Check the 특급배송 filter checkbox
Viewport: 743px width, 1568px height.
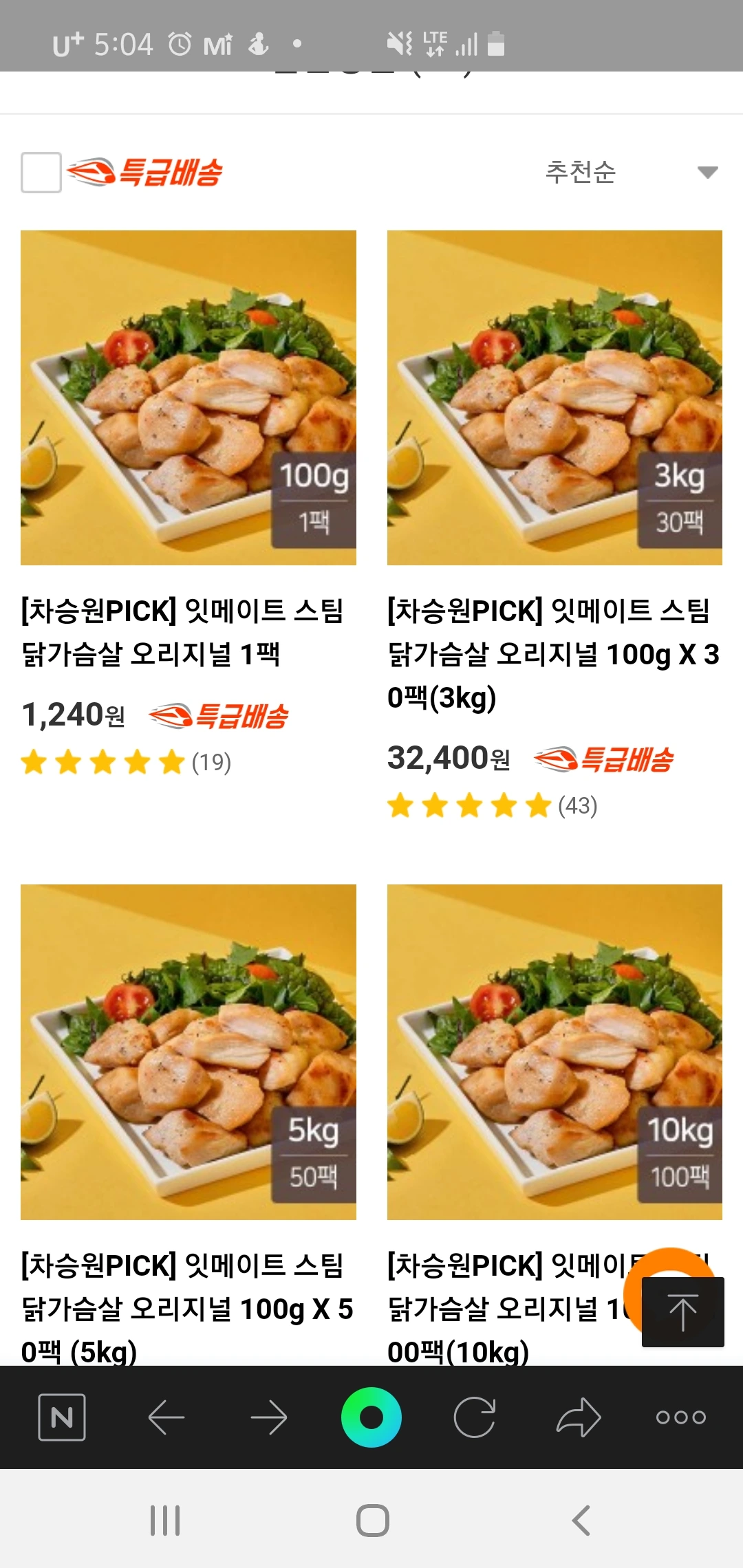pos(41,172)
